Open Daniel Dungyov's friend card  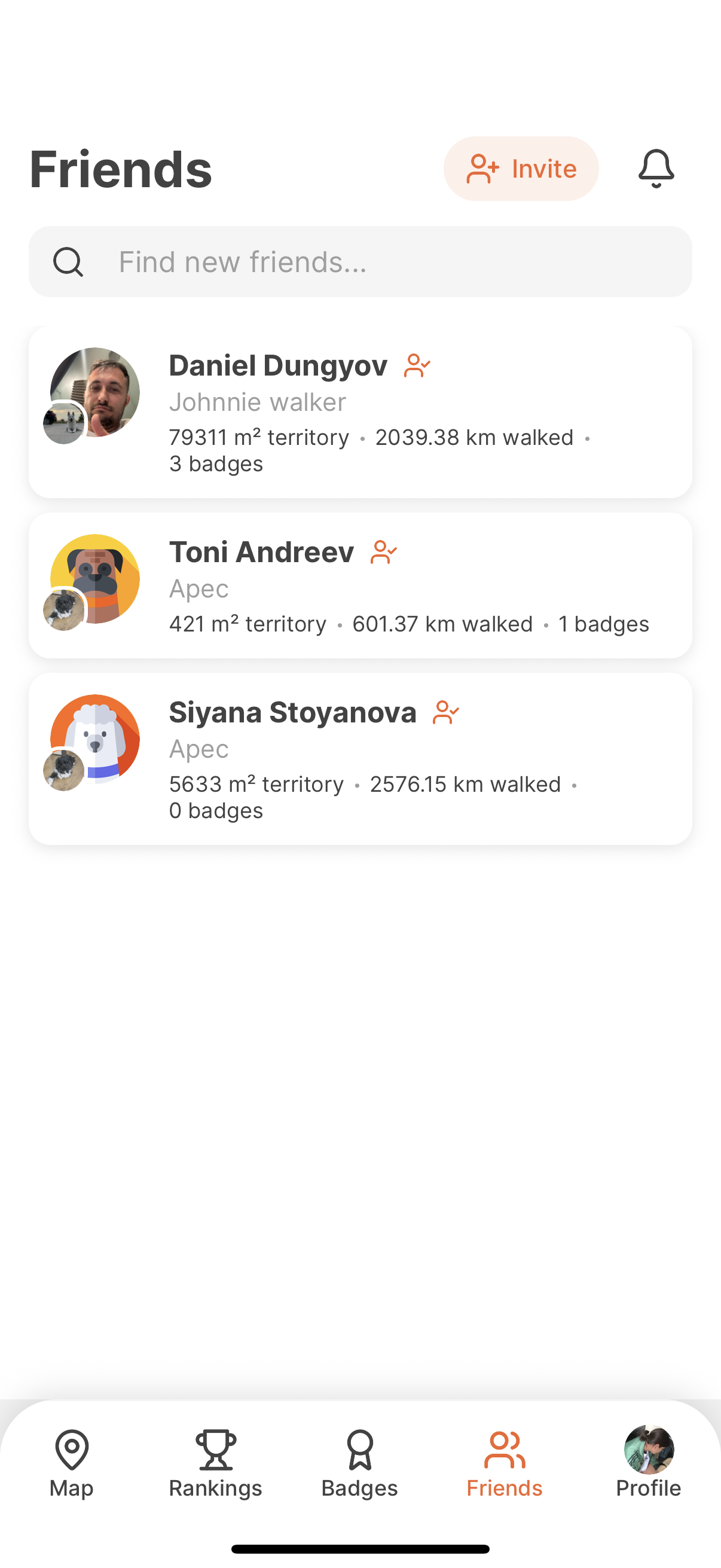point(360,412)
